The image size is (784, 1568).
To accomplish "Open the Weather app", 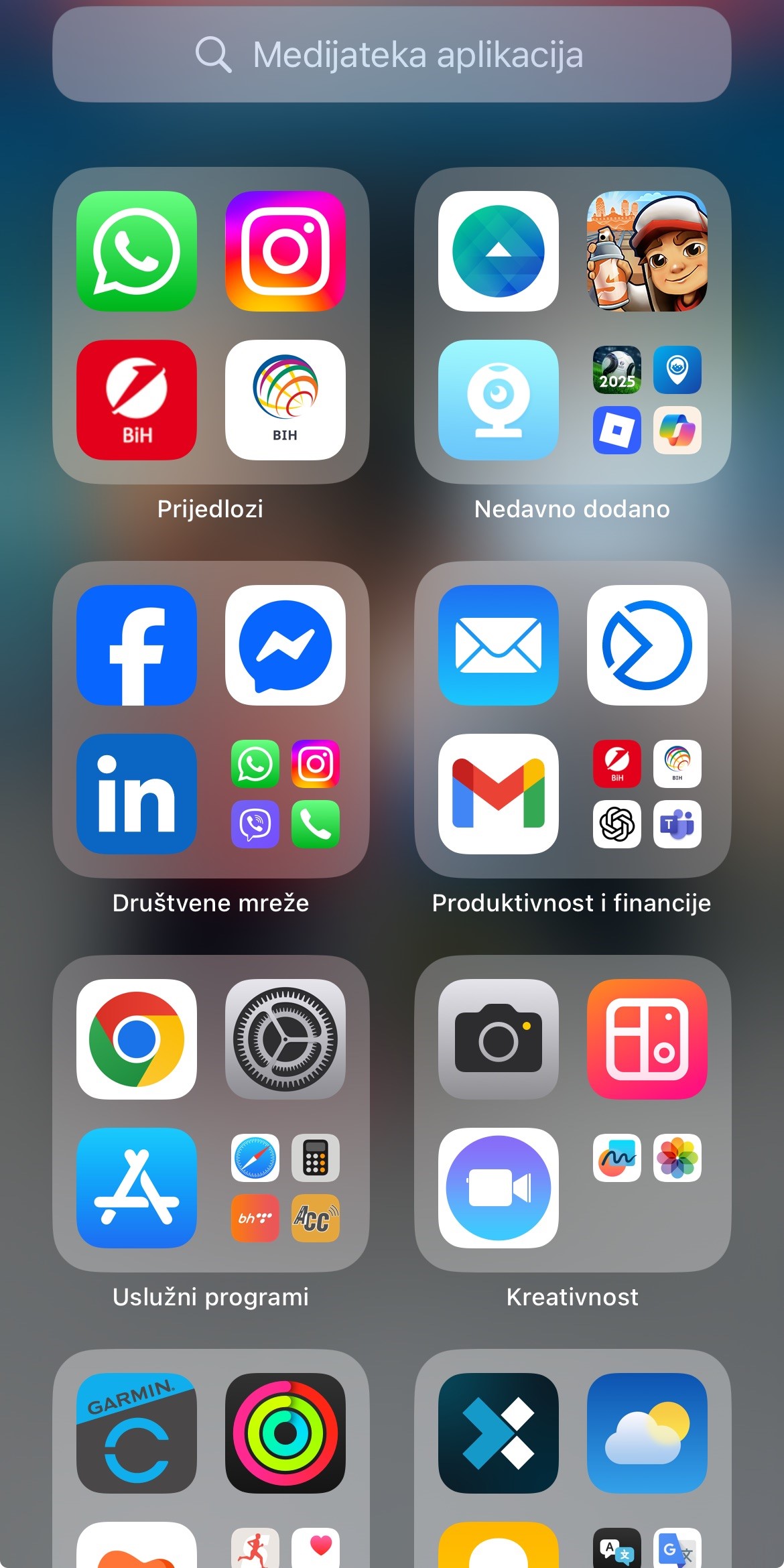I will 647,1433.
